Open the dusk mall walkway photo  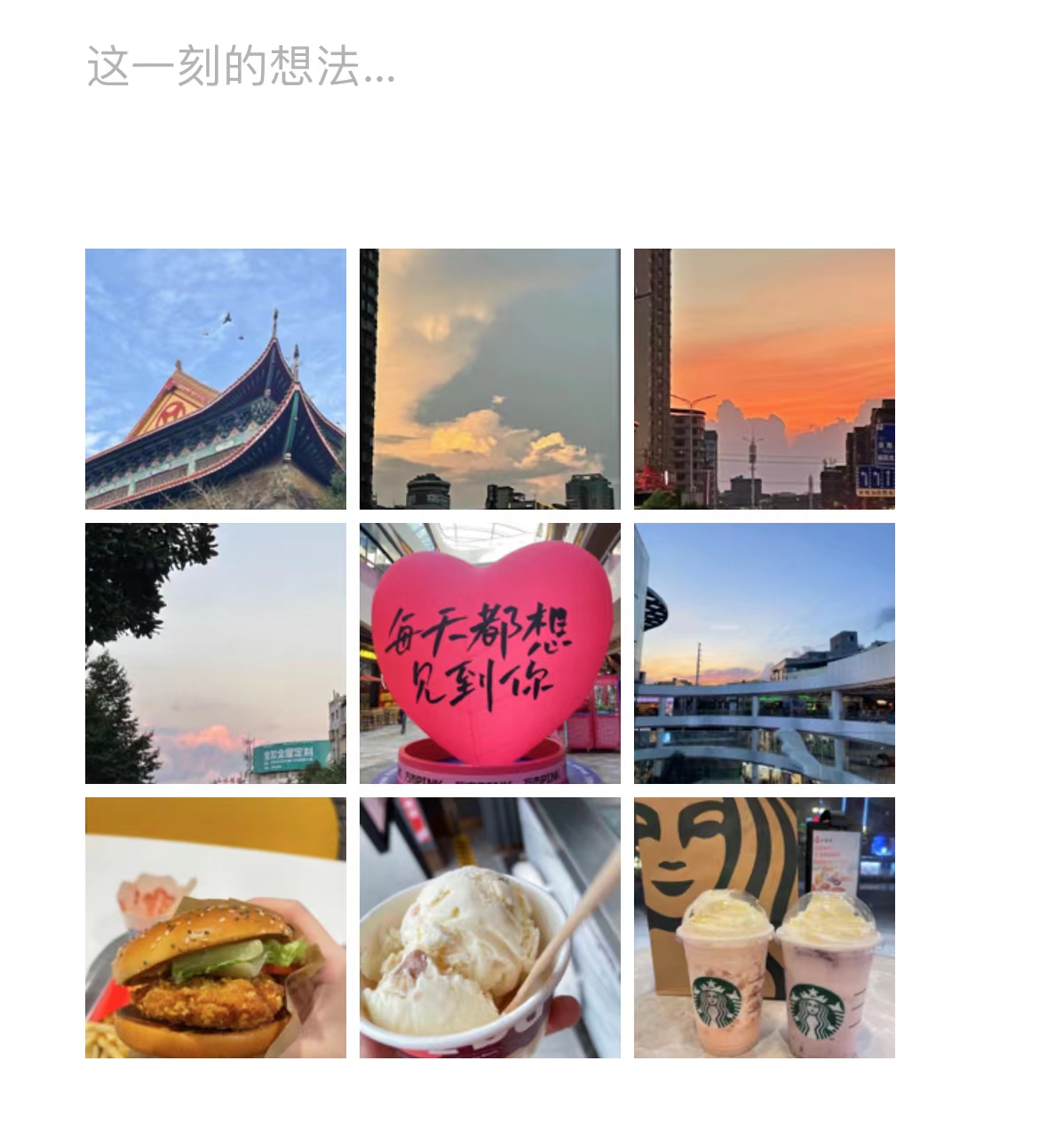(x=765, y=653)
